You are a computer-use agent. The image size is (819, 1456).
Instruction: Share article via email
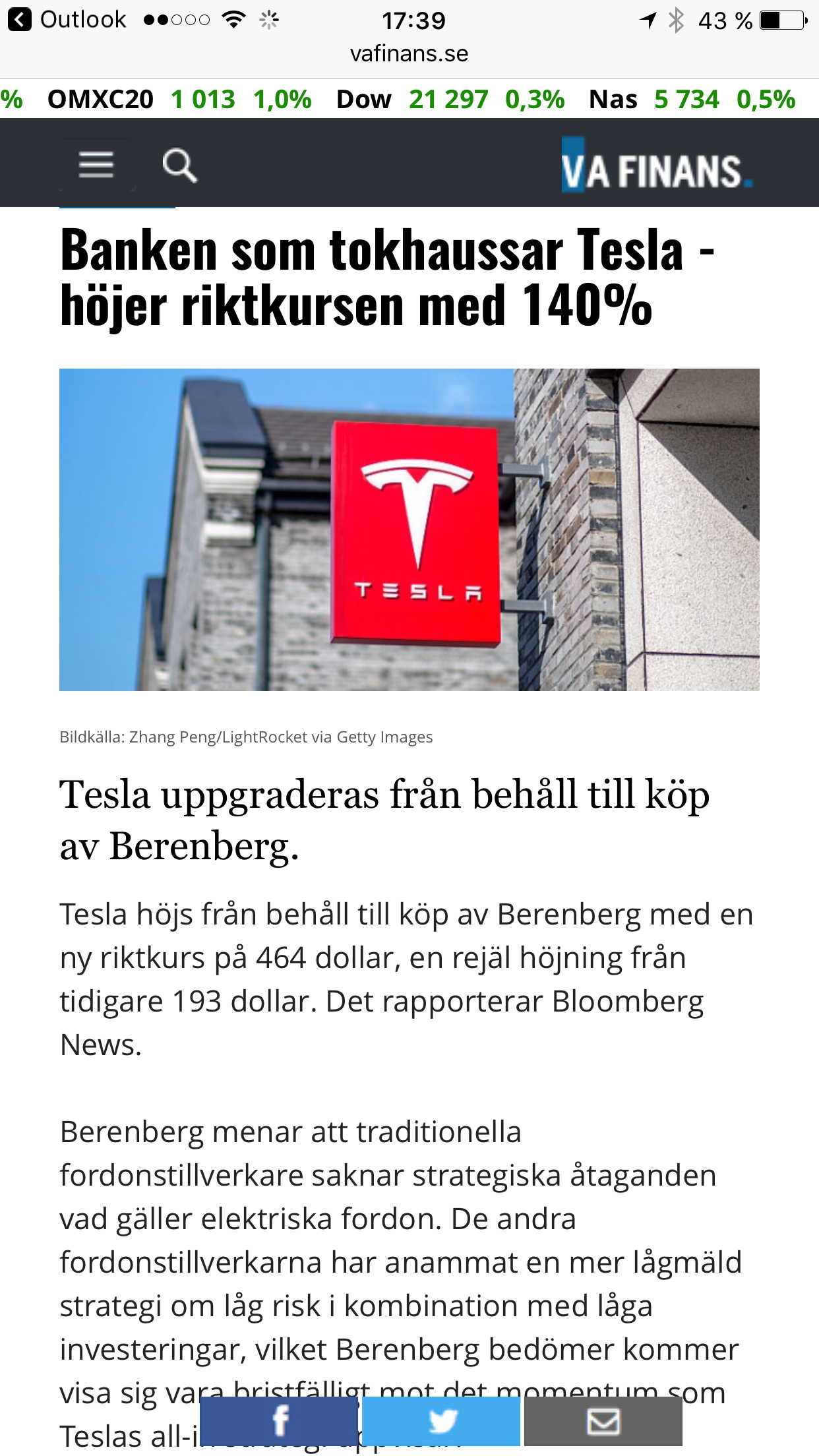click(603, 1421)
